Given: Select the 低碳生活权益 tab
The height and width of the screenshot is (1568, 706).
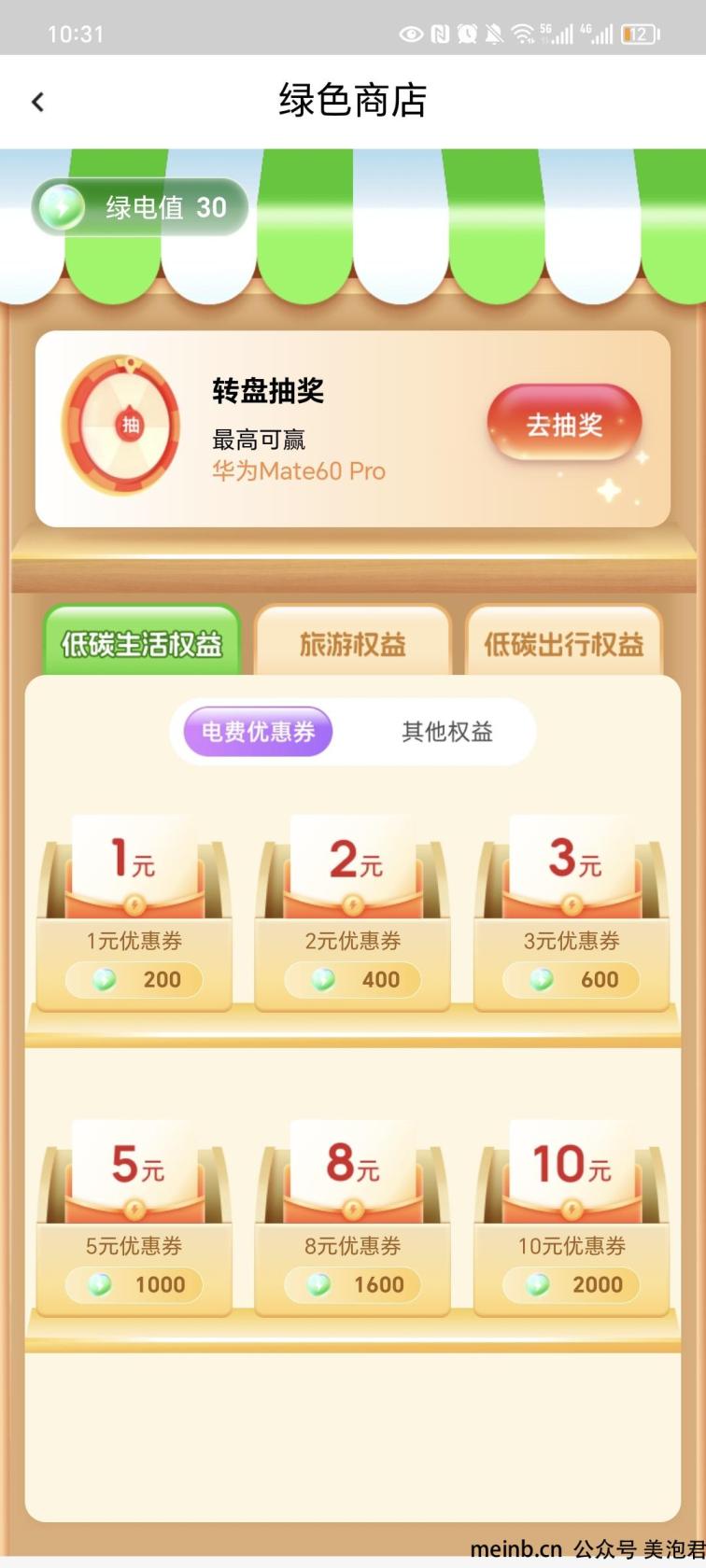Looking at the screenshot, I should (142, 643).
